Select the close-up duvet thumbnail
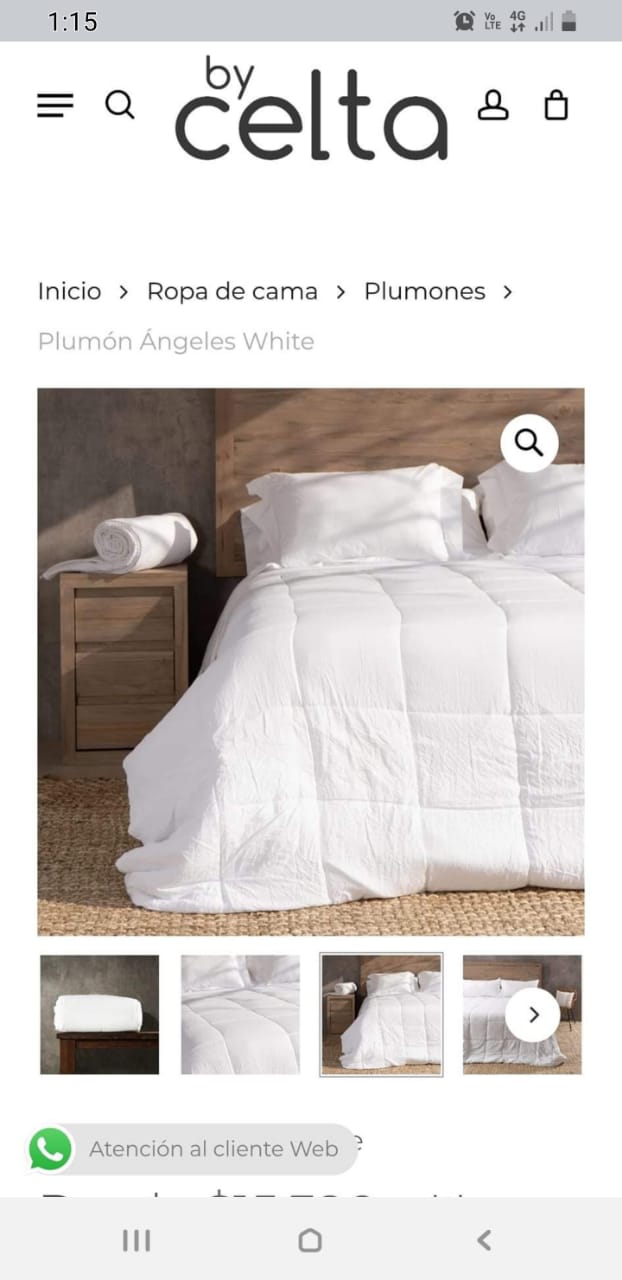Screen dimensions: 622x1280 (240, 1014)
